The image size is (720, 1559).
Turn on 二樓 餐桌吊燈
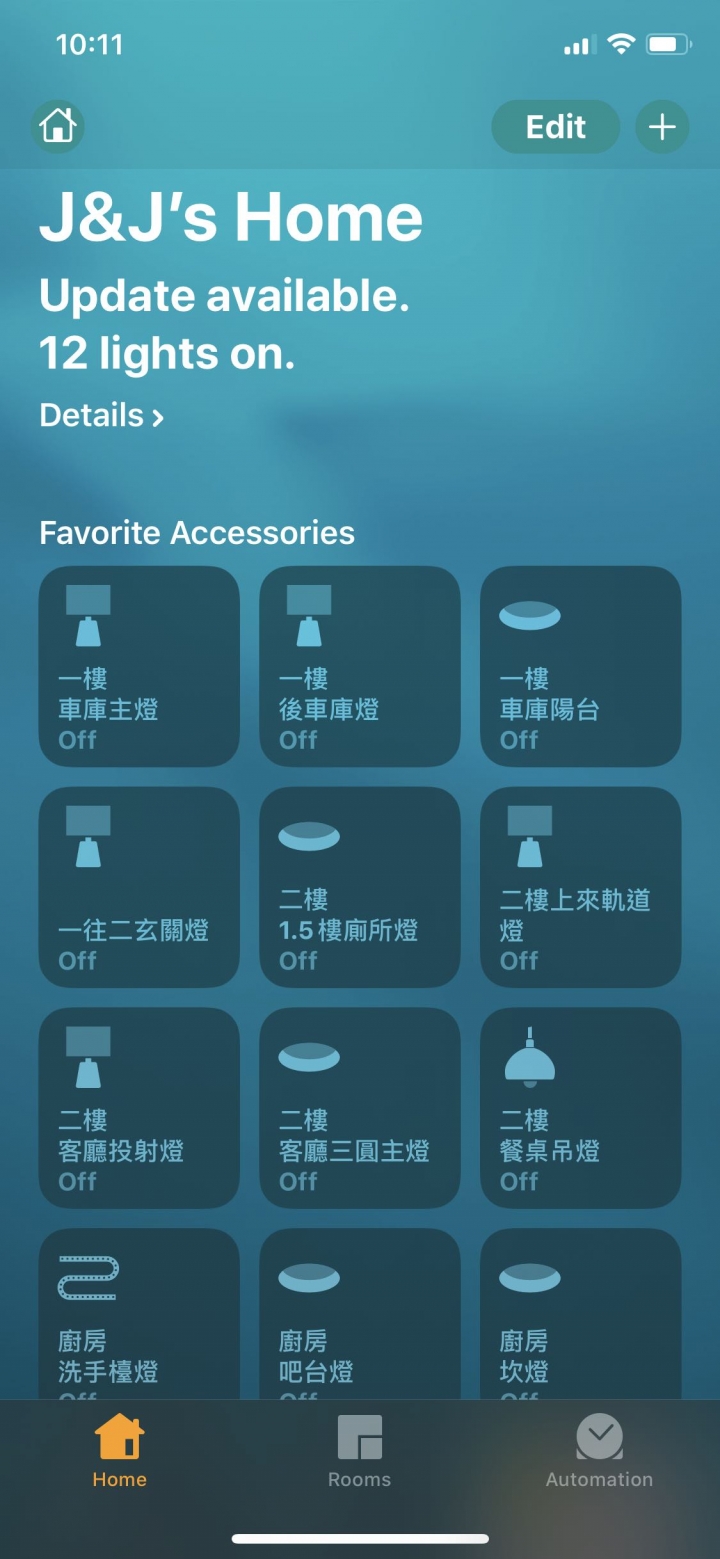581,1108
